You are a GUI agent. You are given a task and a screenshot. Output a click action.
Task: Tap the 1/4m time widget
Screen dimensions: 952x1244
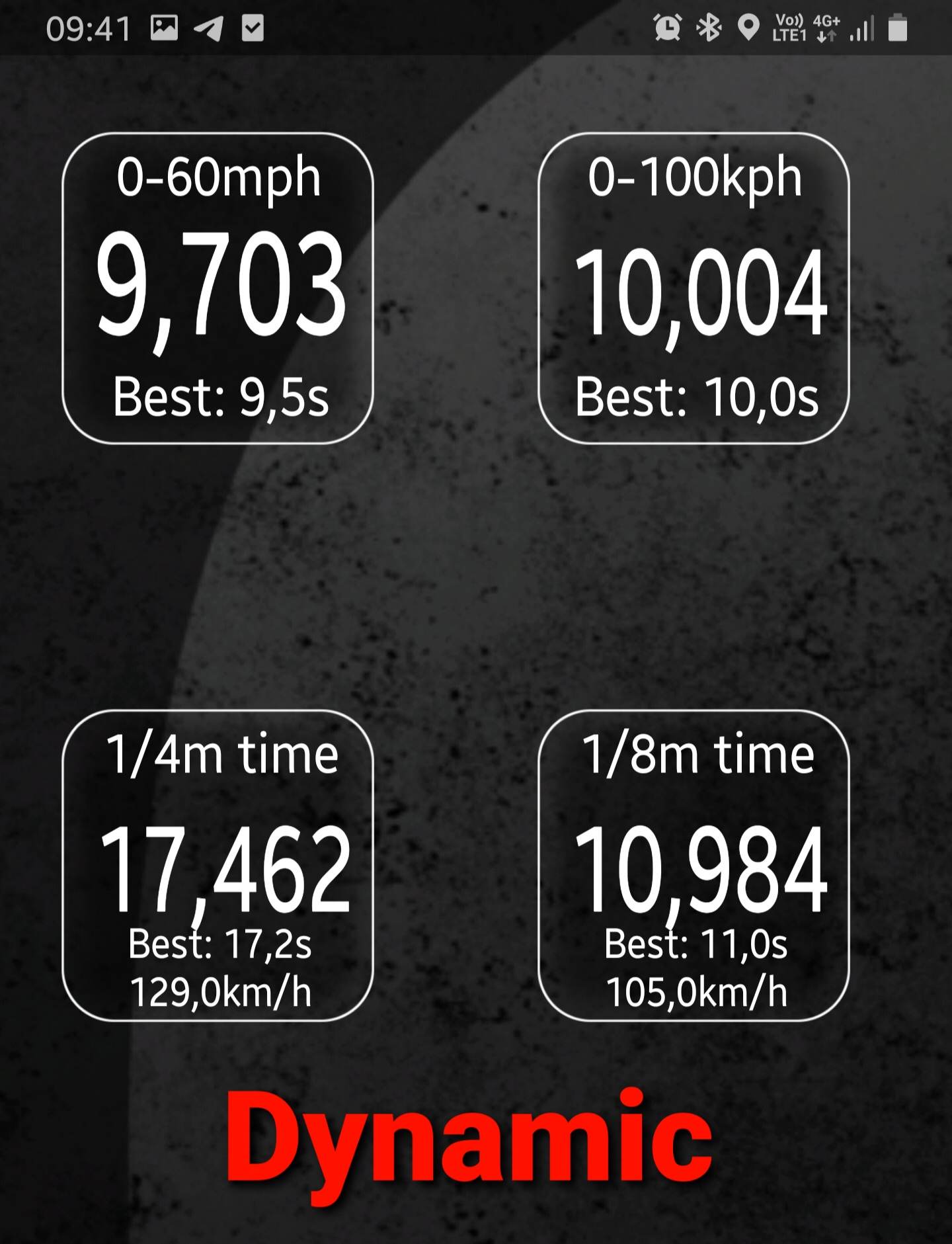click(x=218, y=865)
